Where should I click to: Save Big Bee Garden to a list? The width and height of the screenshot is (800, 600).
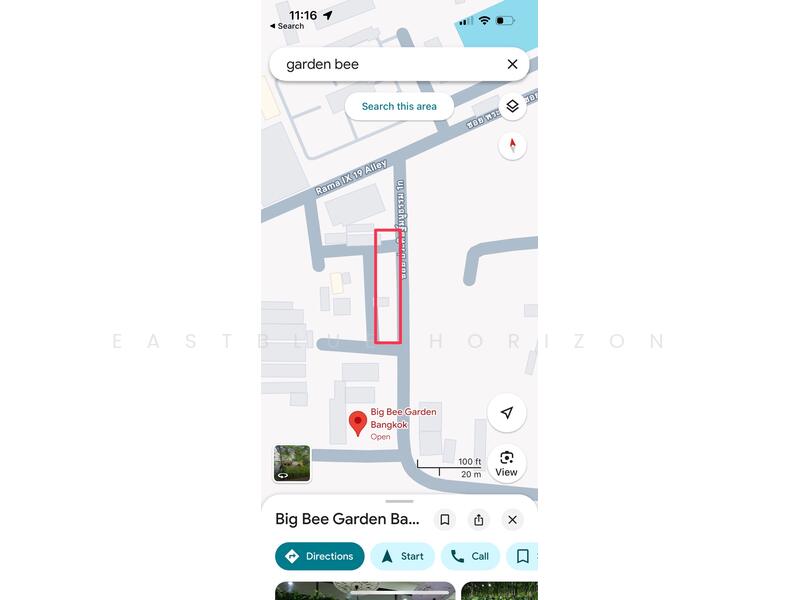click(x=445, y=520)
